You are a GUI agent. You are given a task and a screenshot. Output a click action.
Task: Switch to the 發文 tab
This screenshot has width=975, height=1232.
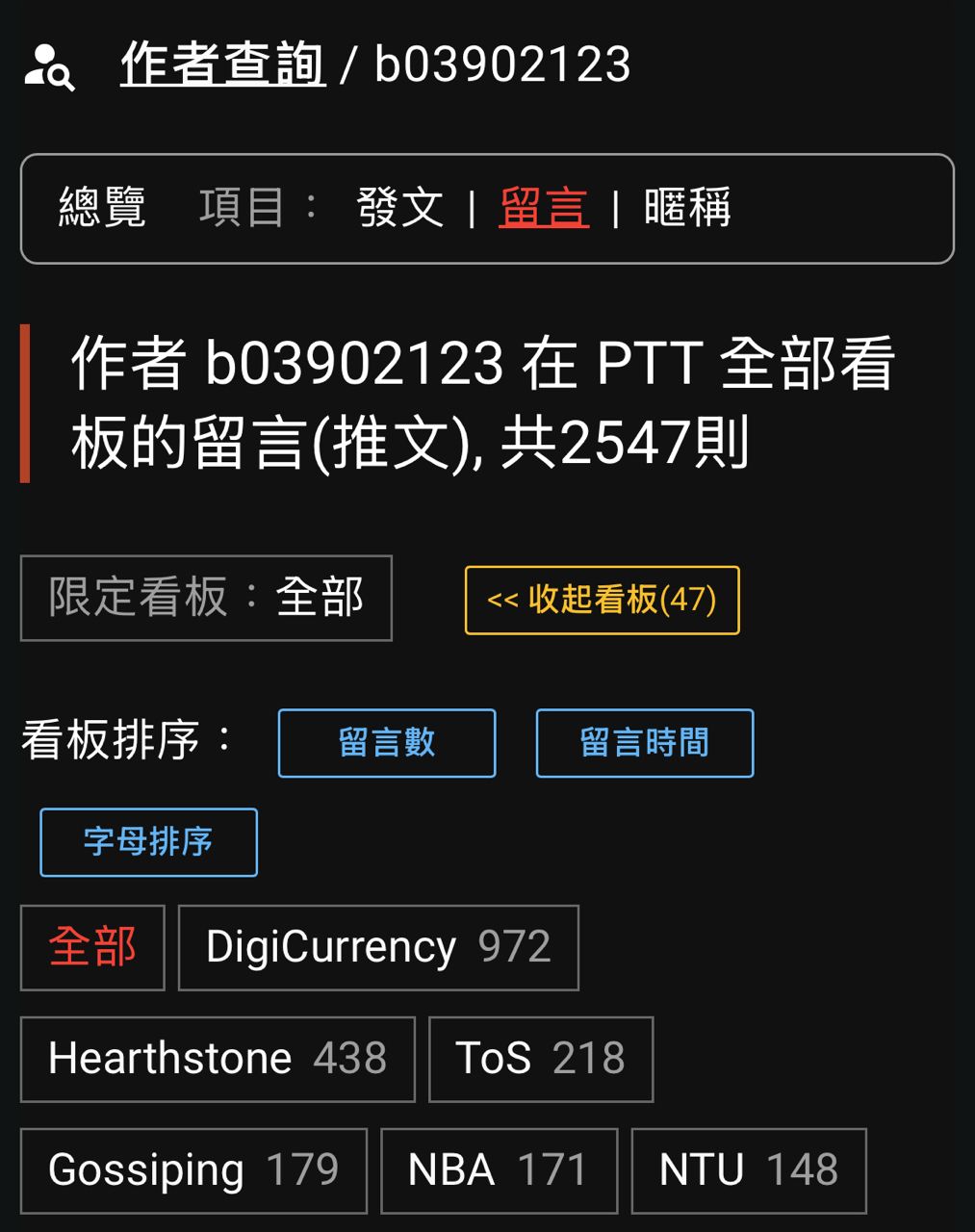pos(400,208)
